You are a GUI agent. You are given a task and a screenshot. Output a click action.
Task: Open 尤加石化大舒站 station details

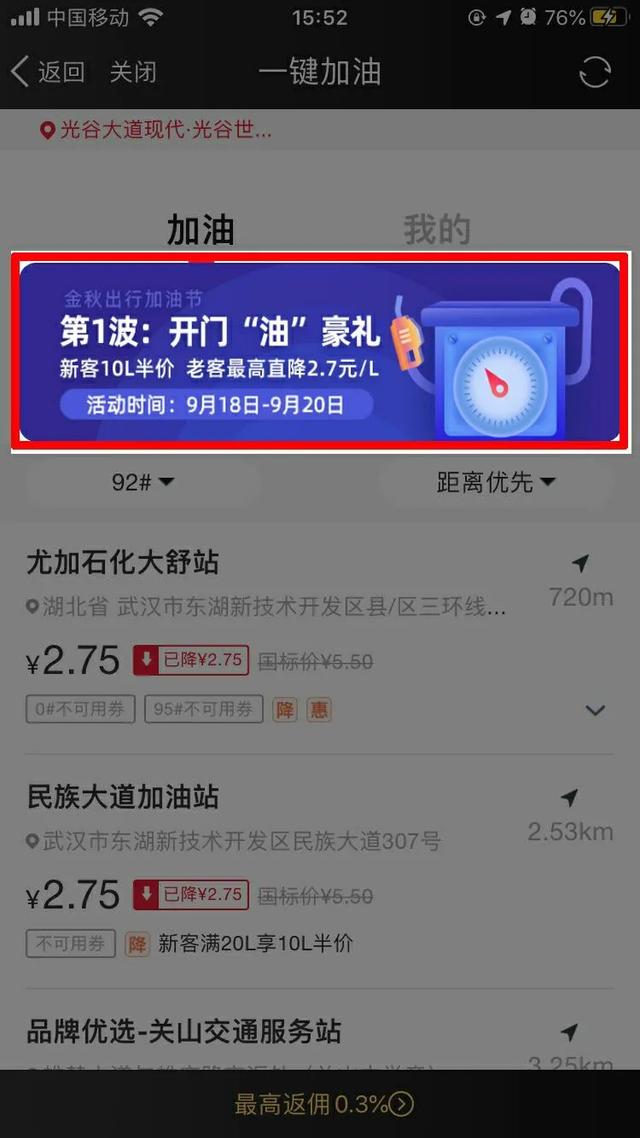coord(123,562)
